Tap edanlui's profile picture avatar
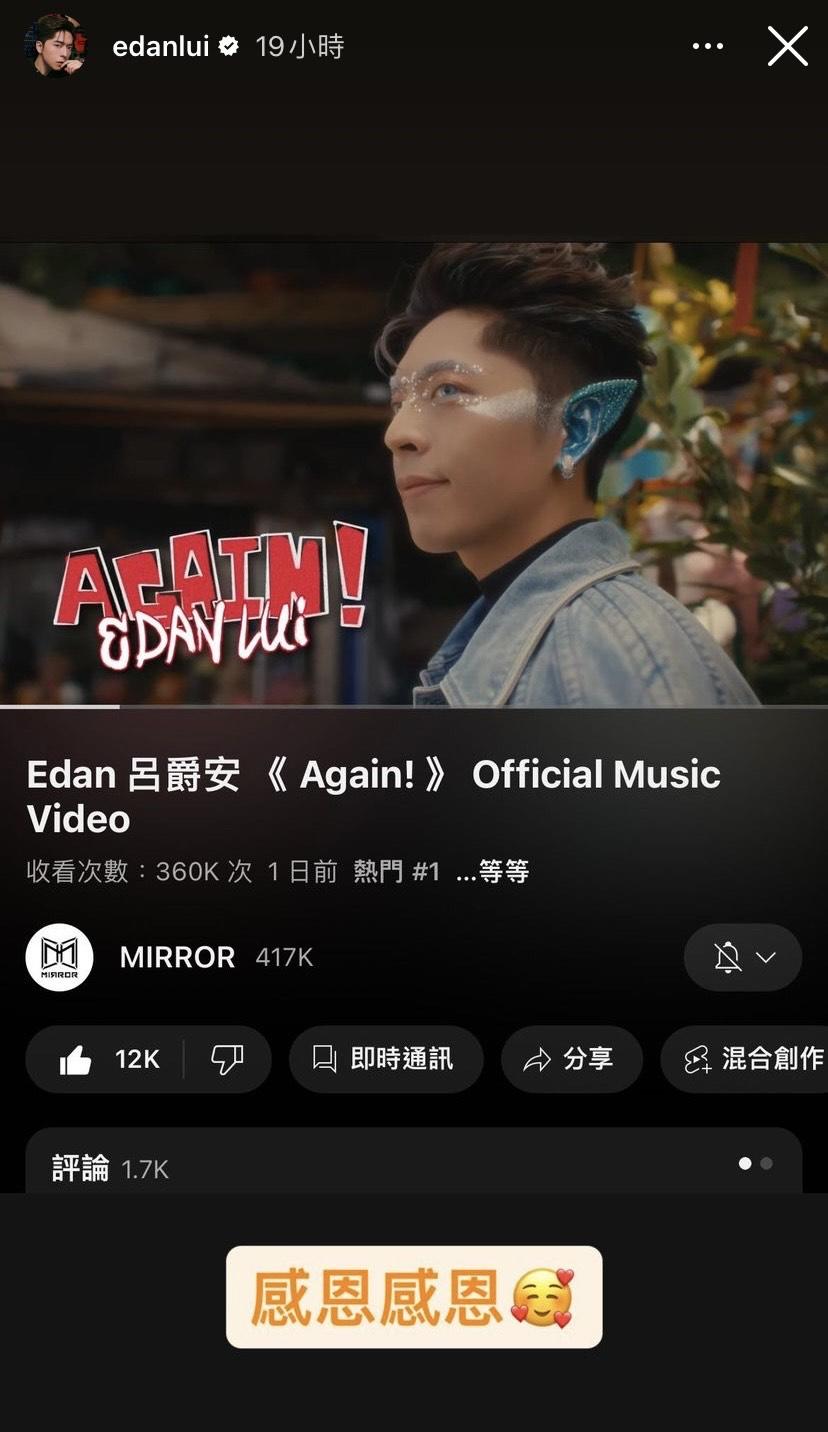The image size is (828, 1432). (x=55, y=45)
